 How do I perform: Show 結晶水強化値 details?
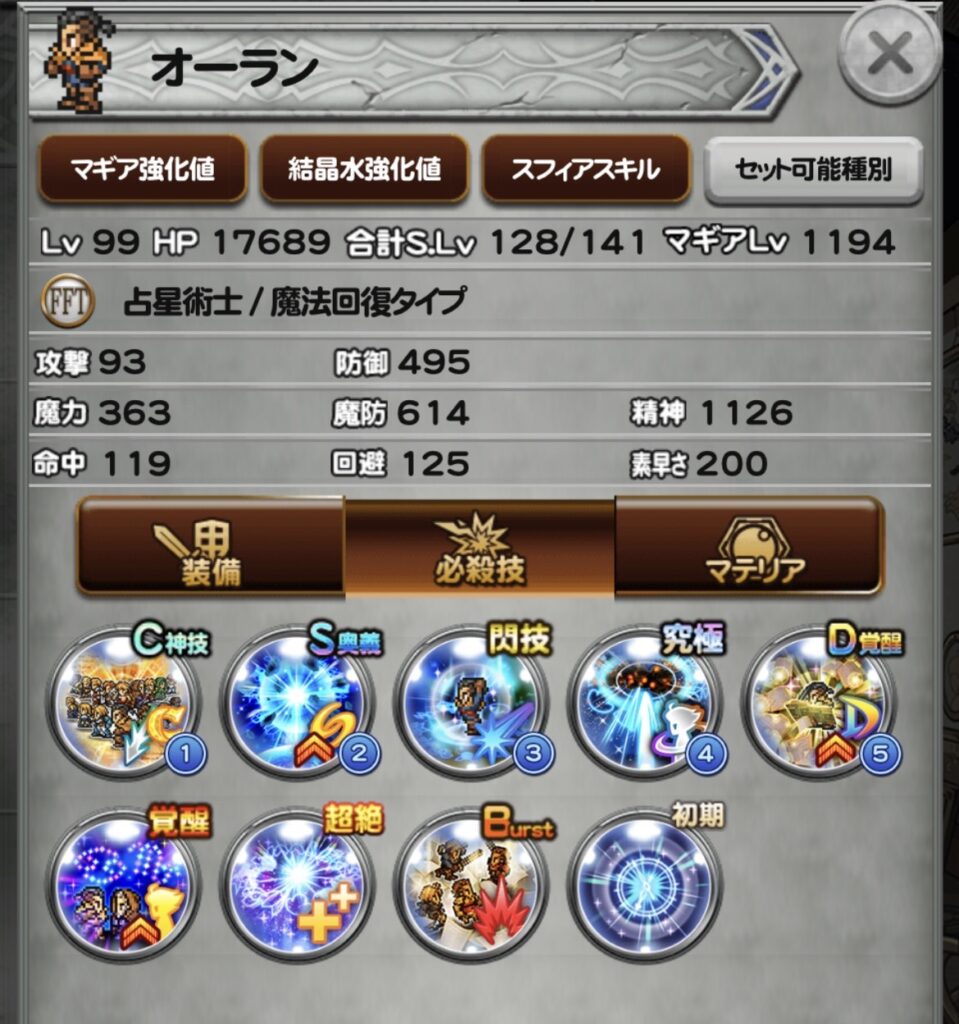(364, 169)
